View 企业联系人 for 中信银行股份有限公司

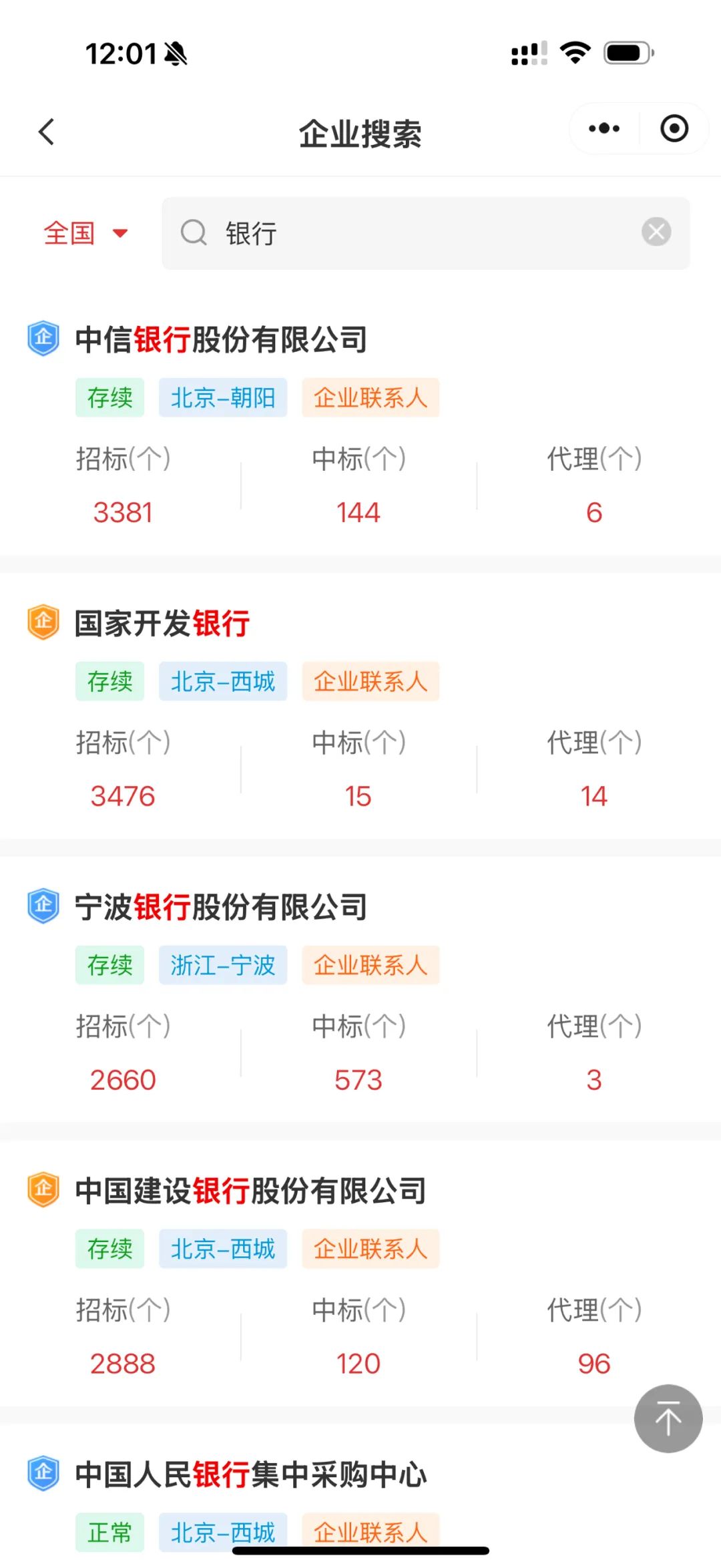tap(371, 397)
